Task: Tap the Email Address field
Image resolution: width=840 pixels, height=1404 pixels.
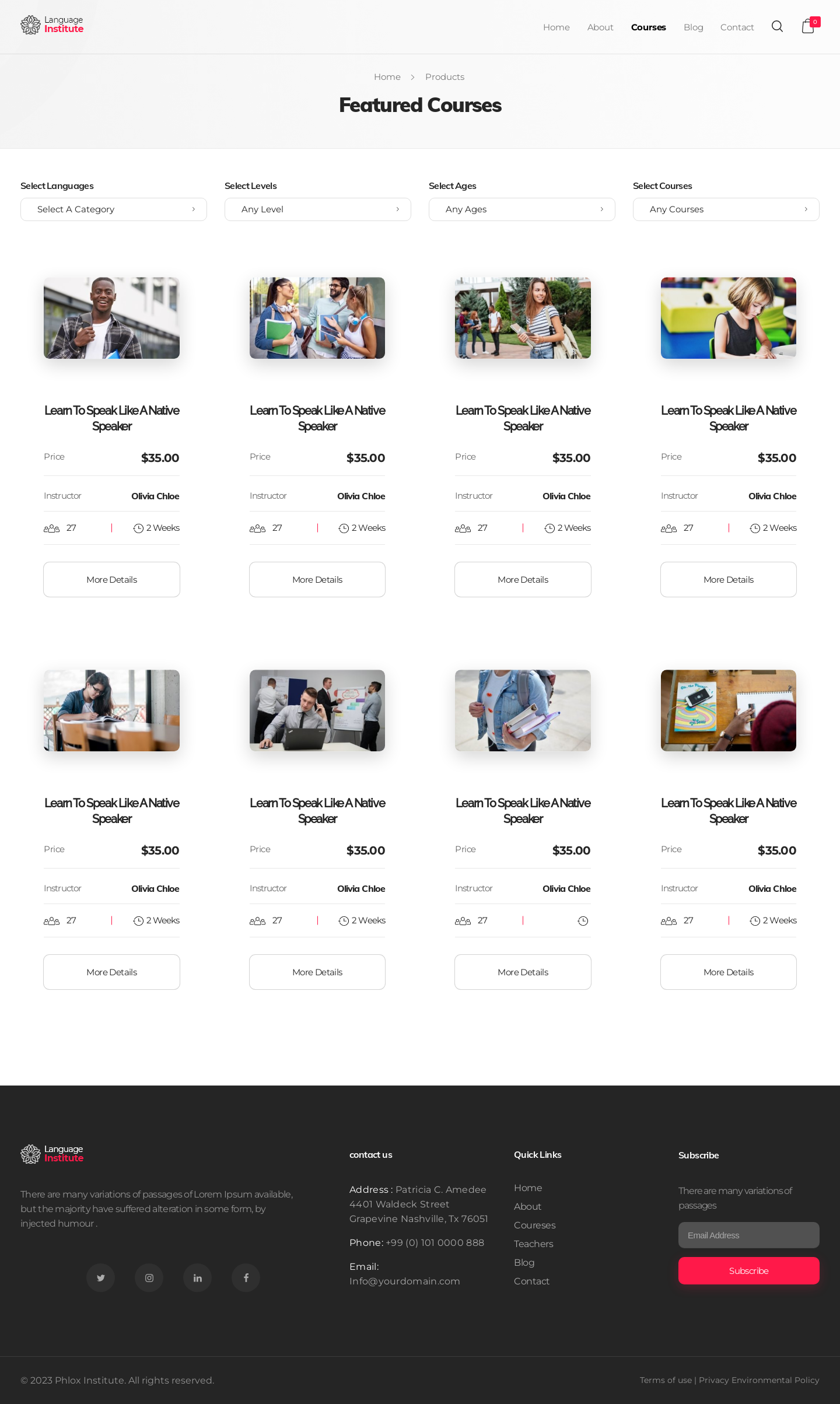Action: 748,1235
